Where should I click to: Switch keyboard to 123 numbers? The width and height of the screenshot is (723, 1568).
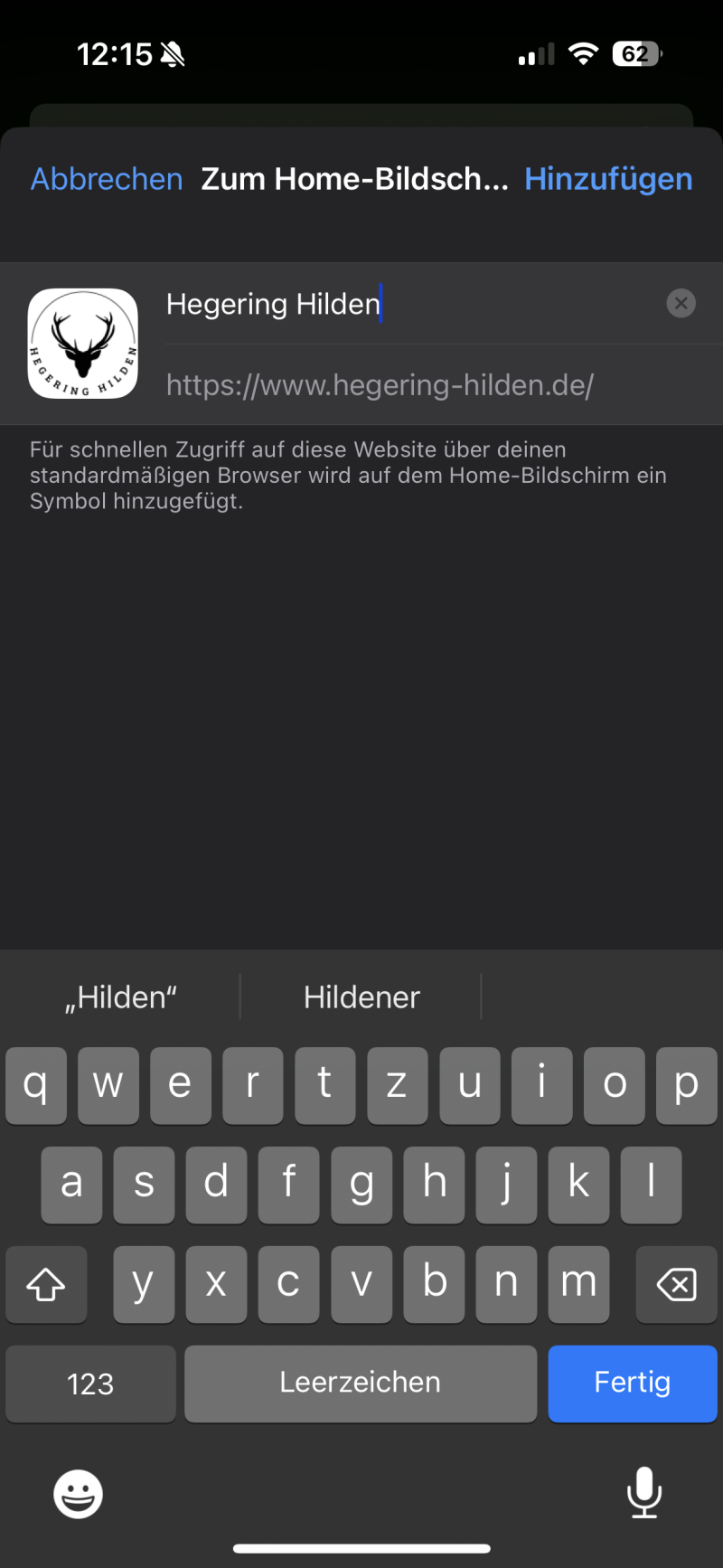point(90,1384)
